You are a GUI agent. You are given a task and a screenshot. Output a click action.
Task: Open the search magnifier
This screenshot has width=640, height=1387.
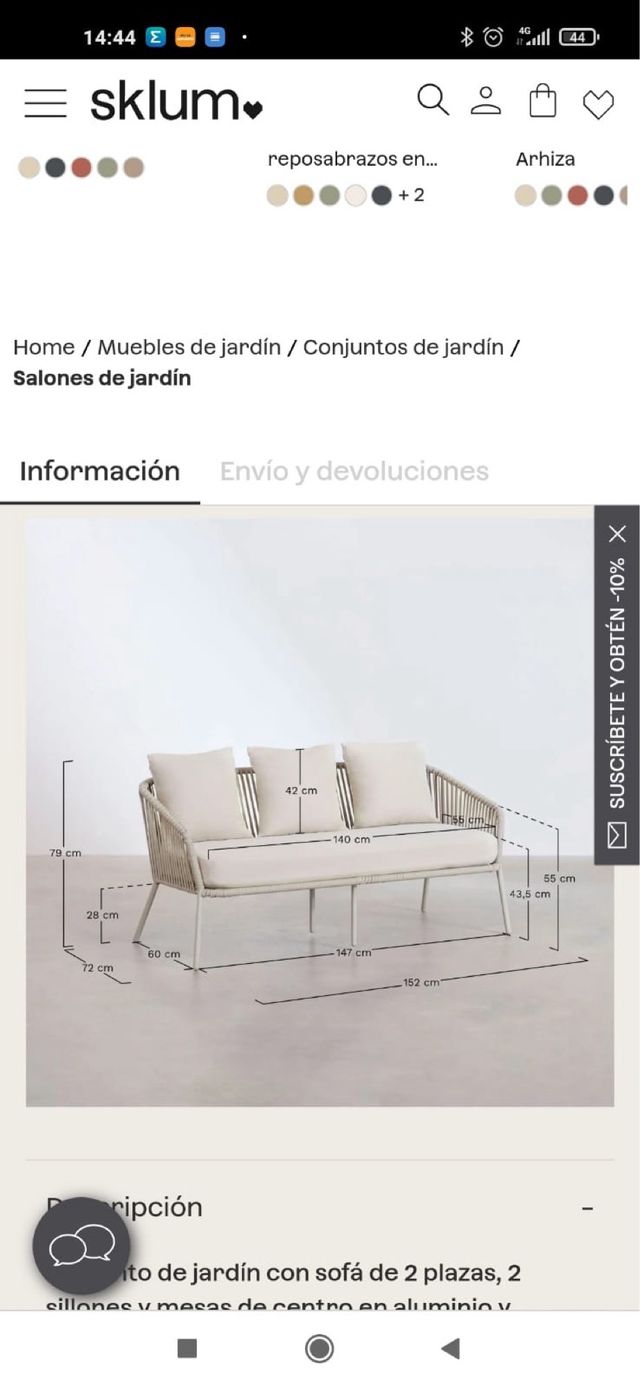tap(432, 100)
